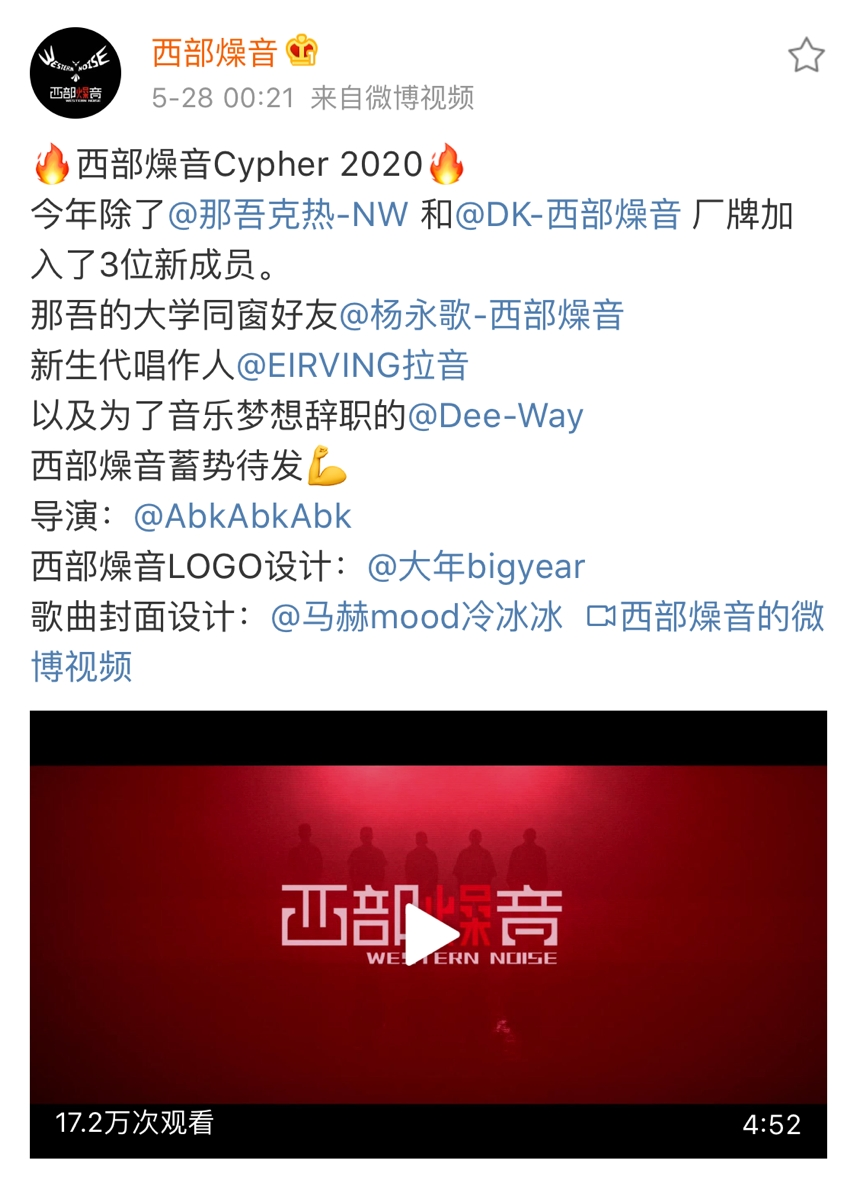Open the 西部燥音的微博视频 link
Viewport: 857px width, 1179px height.
[x=705, y=617]
